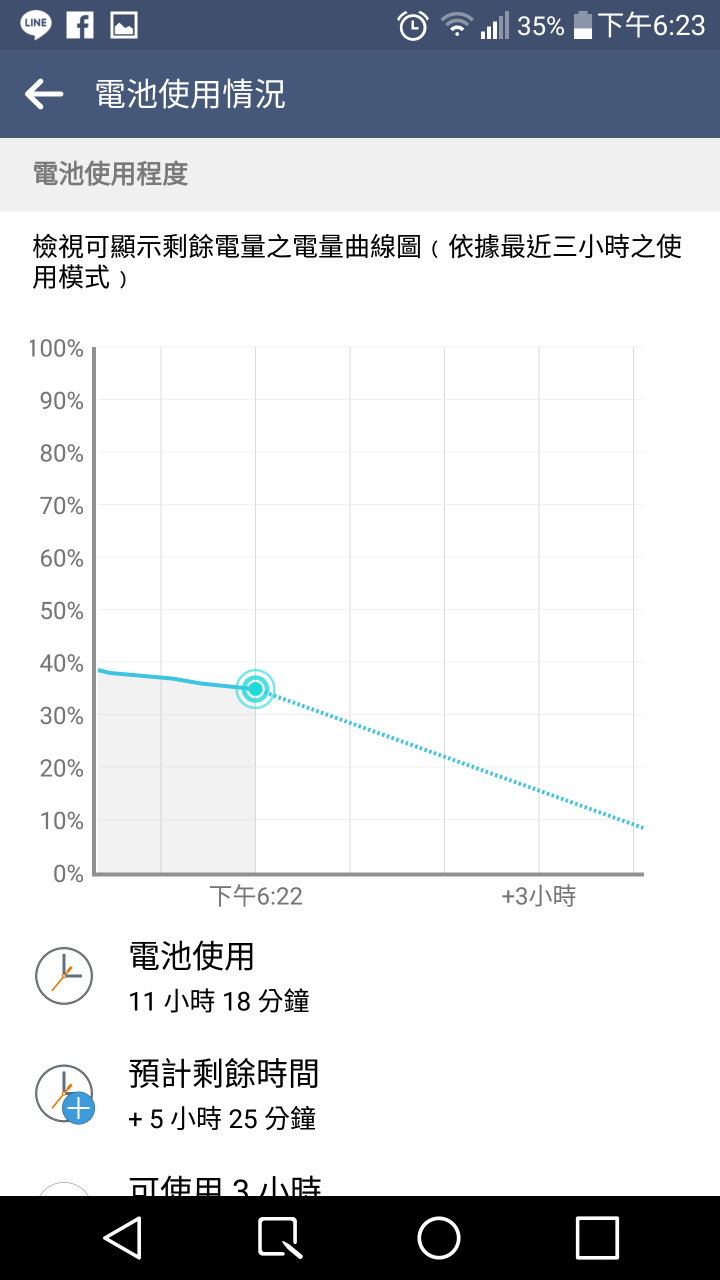
Task: Go back from the 電池使用情況 screen
Action: [44, 94]
